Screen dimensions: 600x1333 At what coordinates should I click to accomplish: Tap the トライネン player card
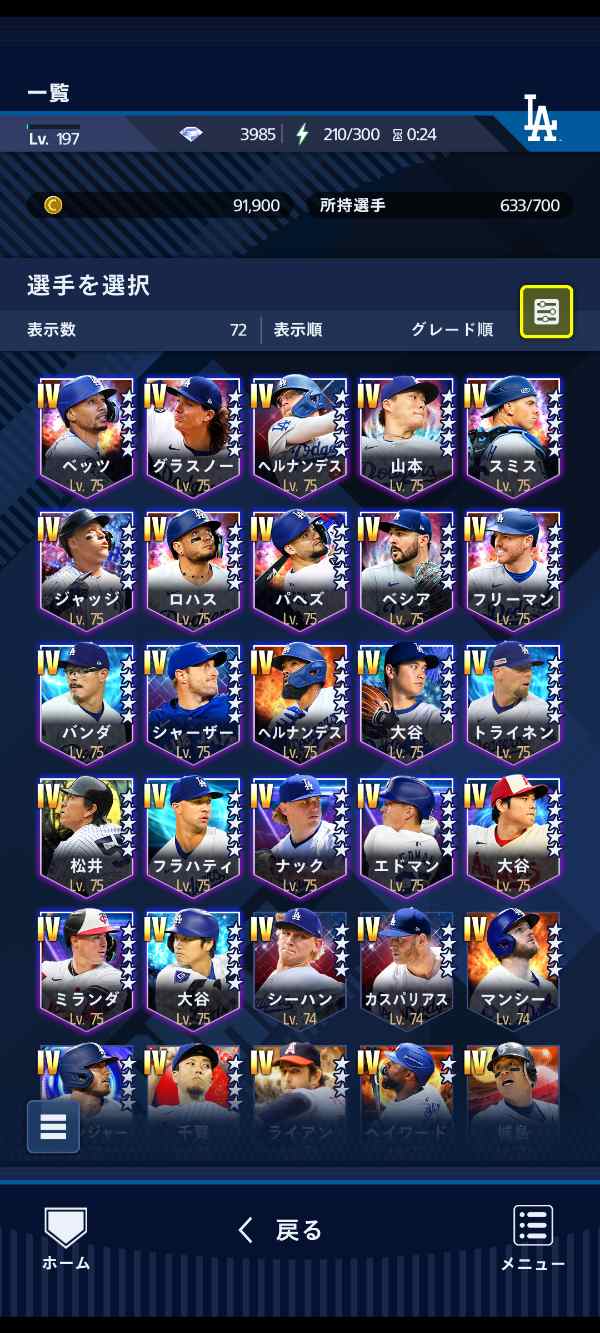point(513,700)
